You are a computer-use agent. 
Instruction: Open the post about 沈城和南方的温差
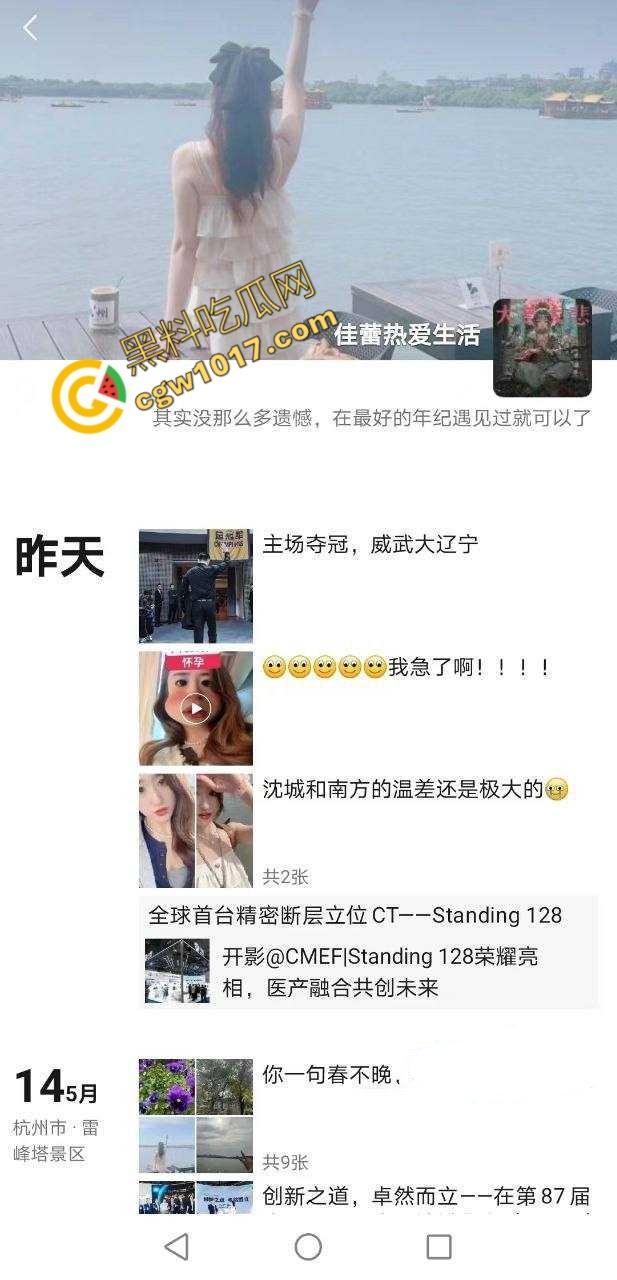tap(196, 830)
